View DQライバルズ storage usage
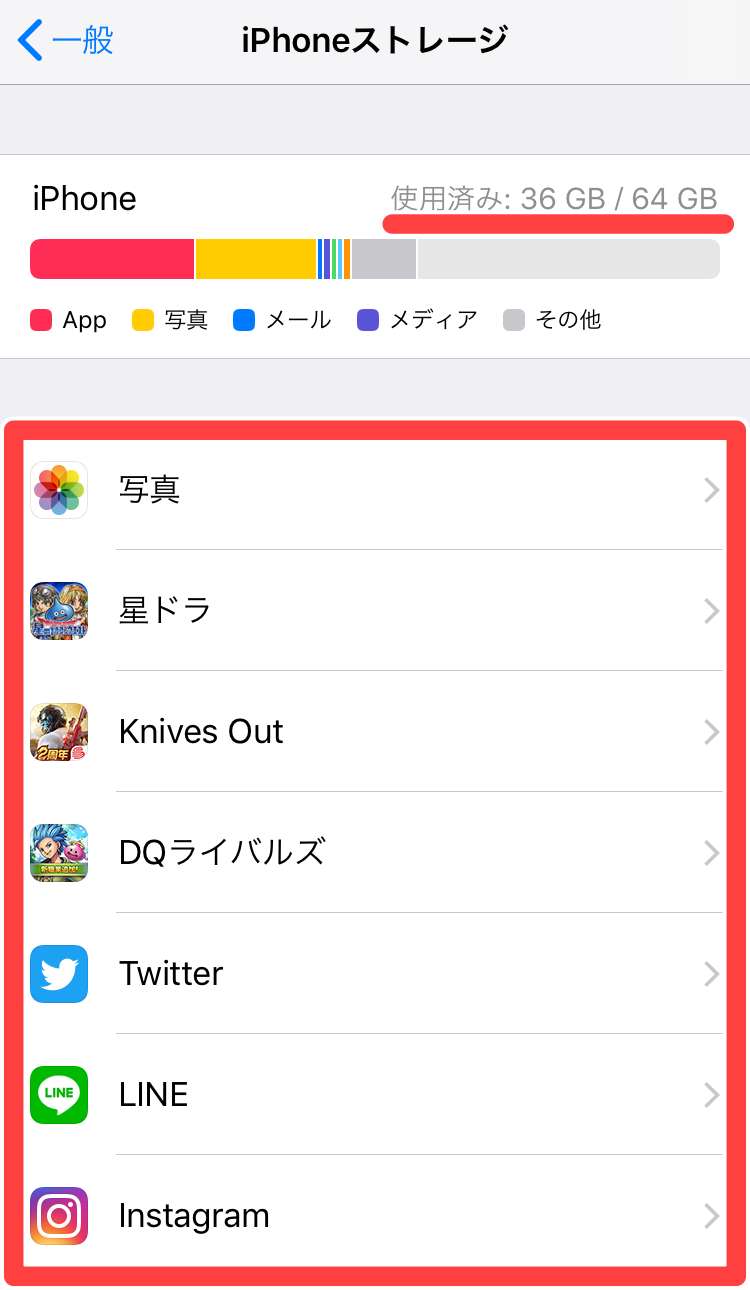 [x=375, y=853]
